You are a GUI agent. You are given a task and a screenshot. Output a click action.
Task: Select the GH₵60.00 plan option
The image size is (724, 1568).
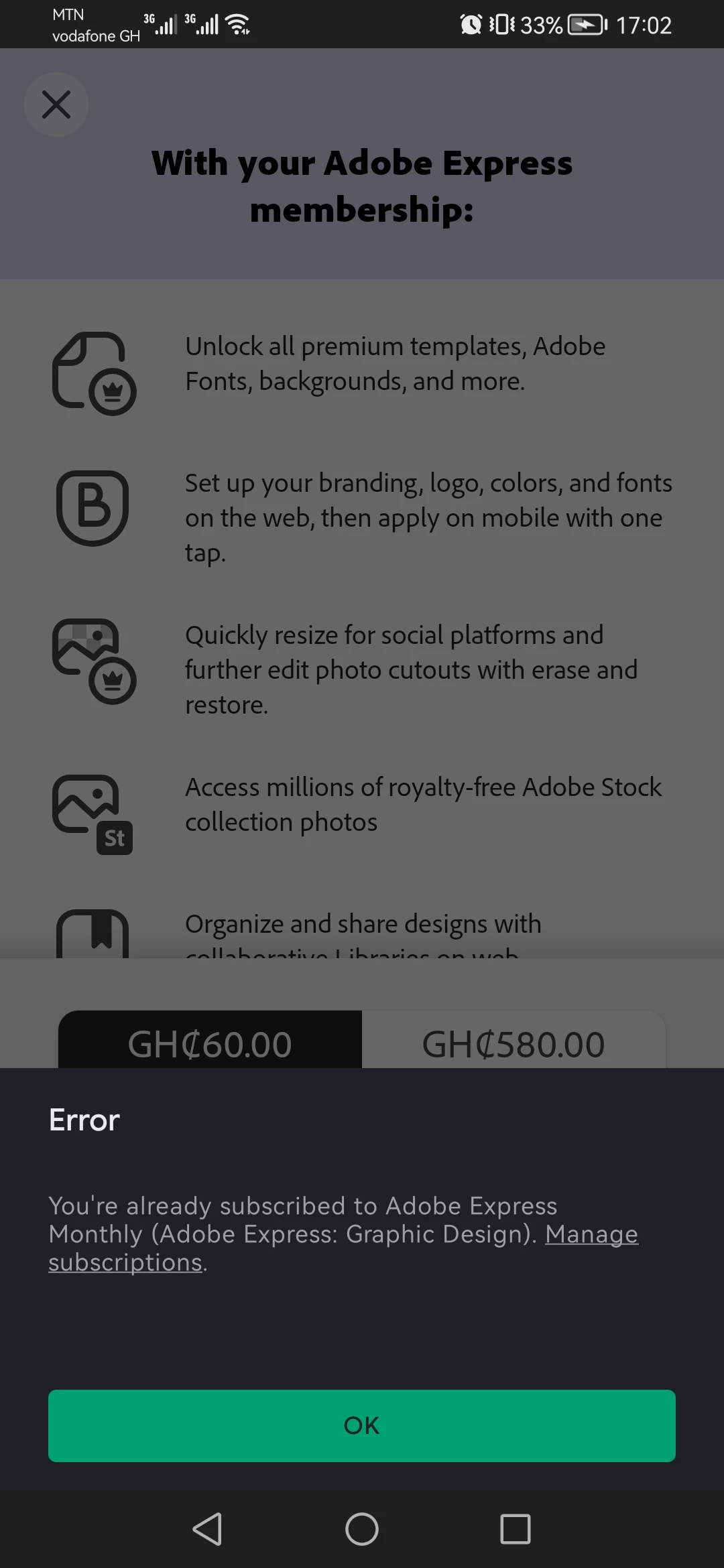210,1043
